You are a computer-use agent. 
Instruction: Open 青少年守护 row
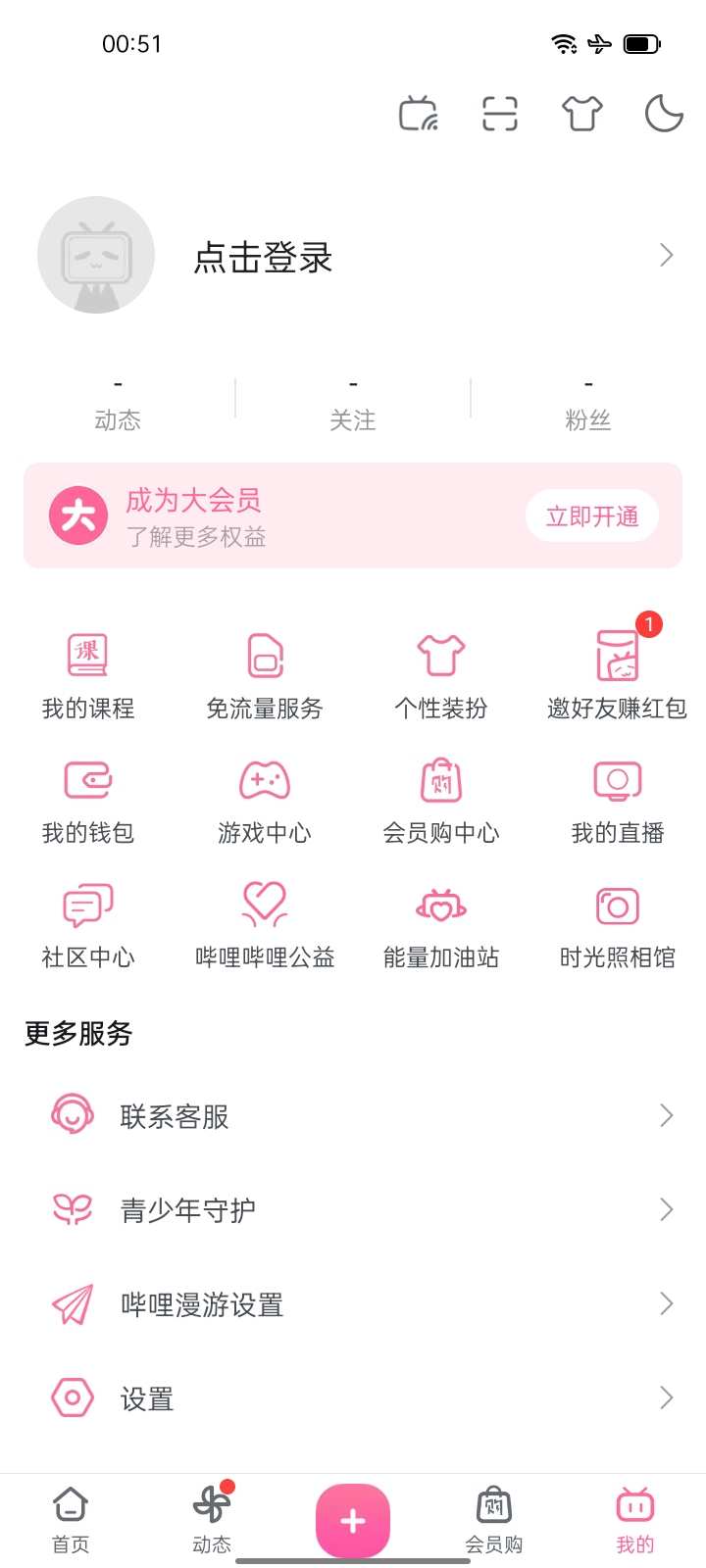tap(353, 1209)
